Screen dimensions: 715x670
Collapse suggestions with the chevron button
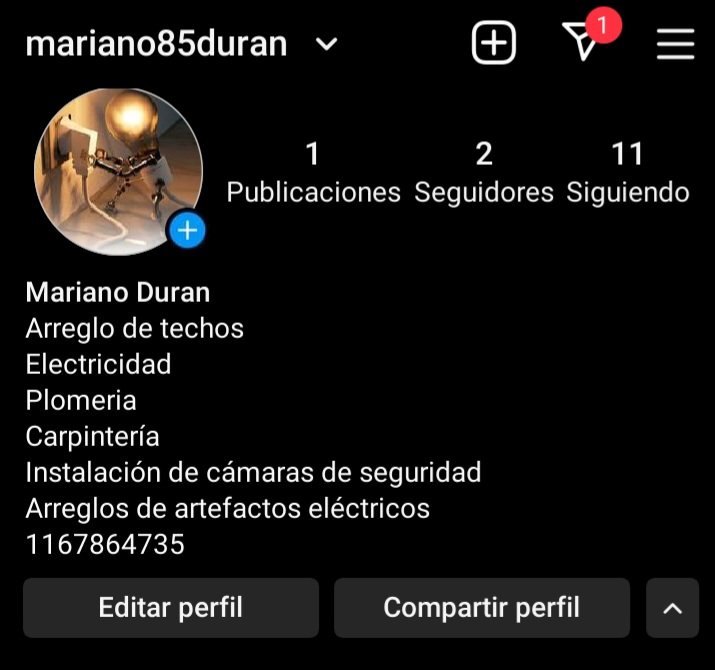[x=673, y=607]
